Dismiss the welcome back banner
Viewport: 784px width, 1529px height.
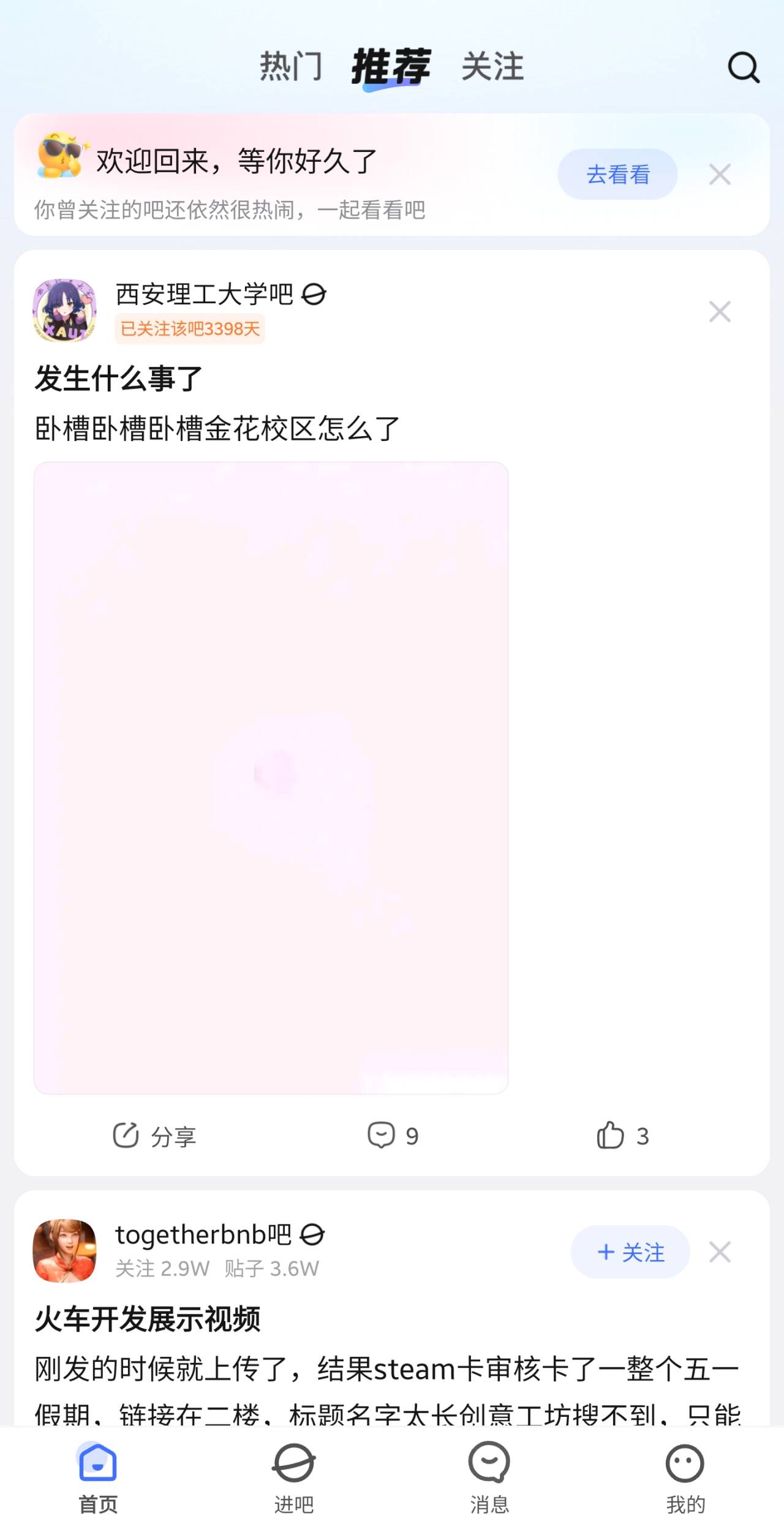tap(720, 175)
